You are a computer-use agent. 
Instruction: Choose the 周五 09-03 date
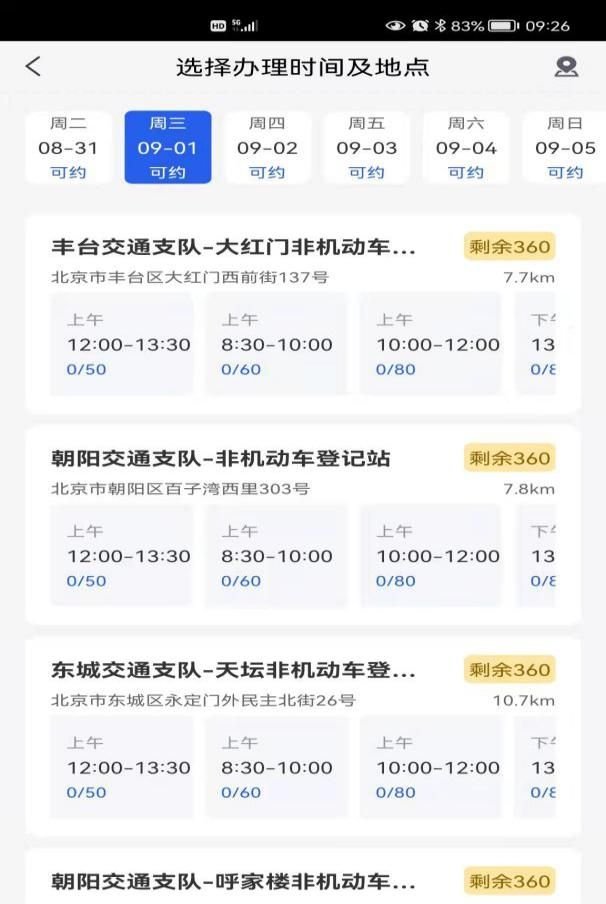click(366, 148)
